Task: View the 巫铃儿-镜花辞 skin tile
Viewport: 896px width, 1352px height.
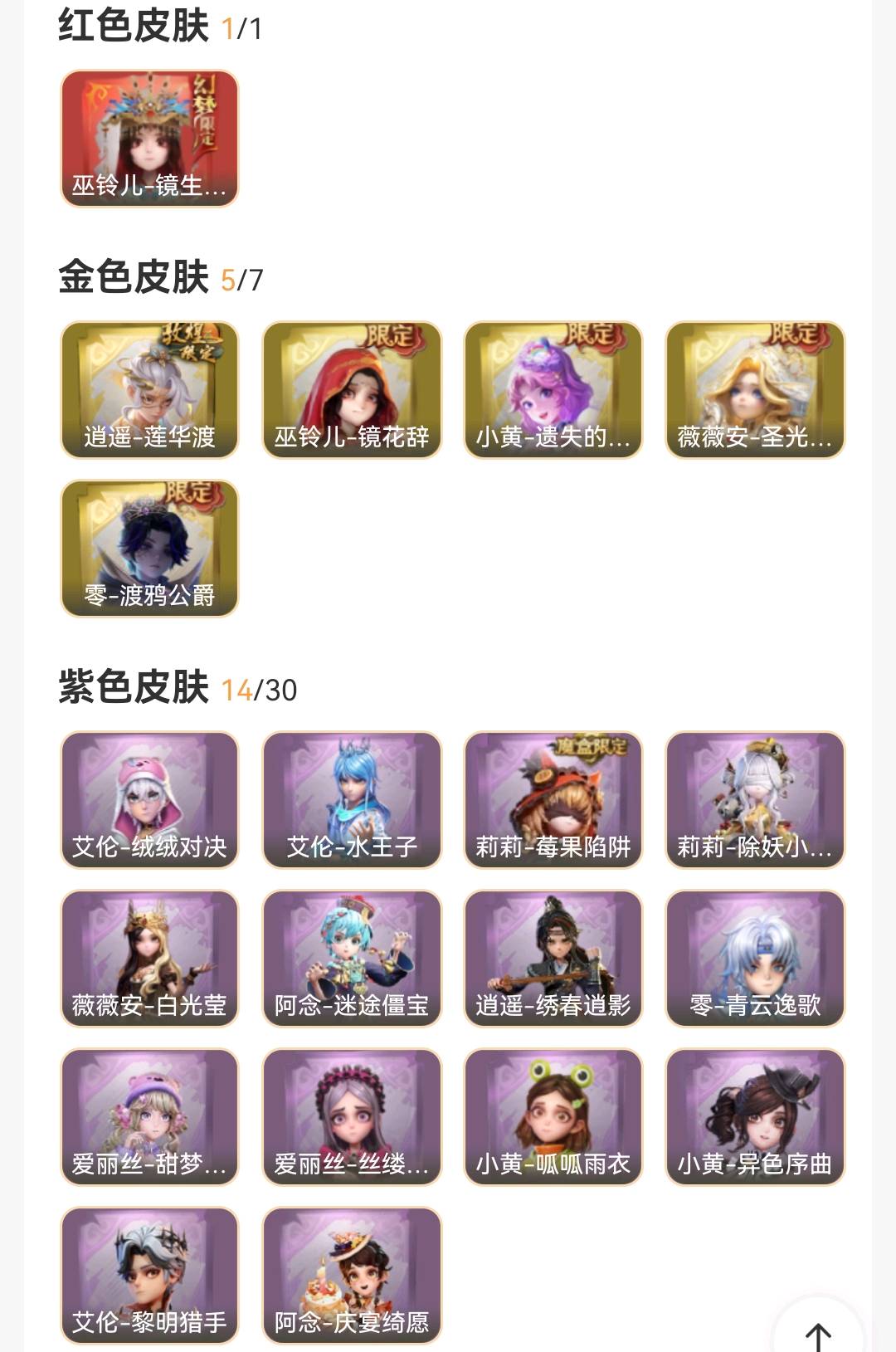Action: pyautogui.click(x=352, y=390)
